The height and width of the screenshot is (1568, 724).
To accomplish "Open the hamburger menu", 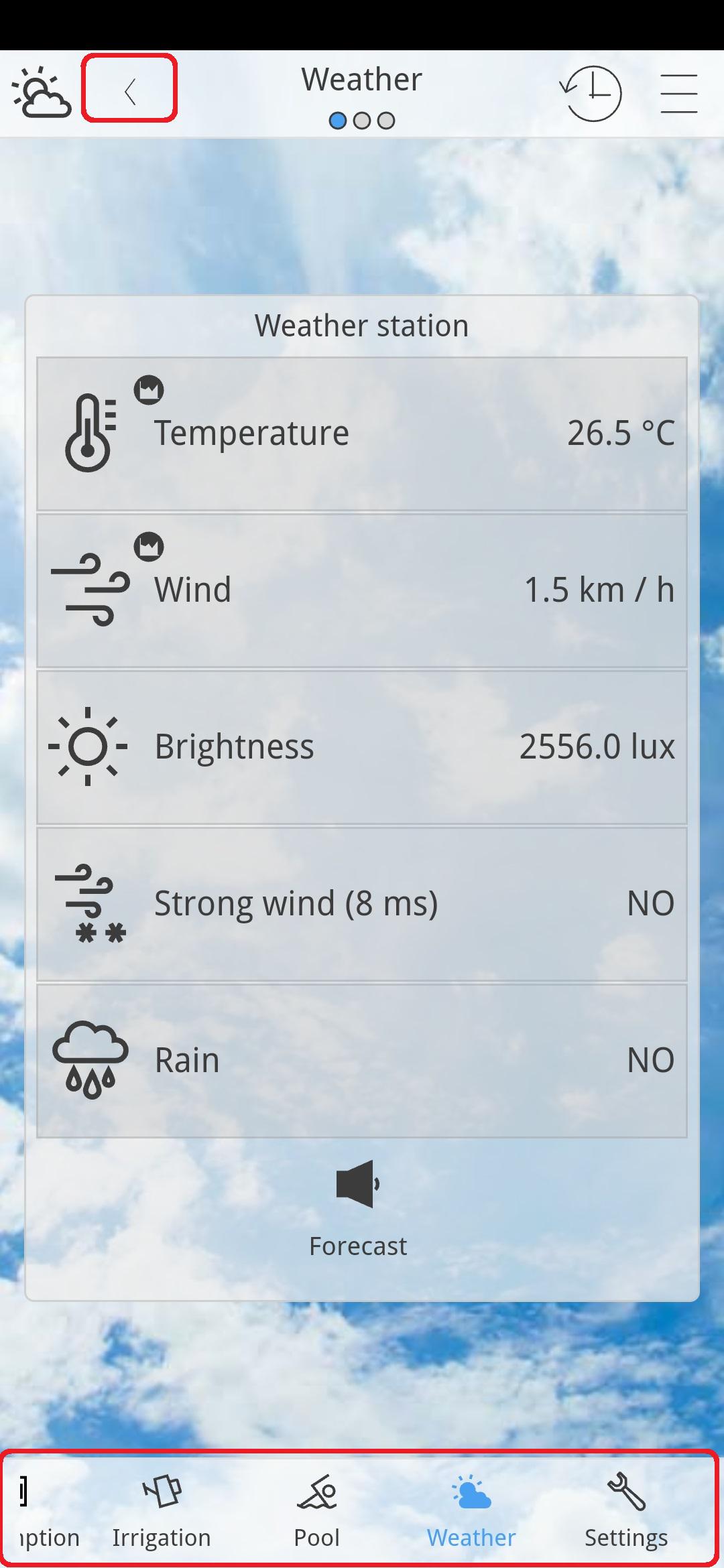I will (678, 94).
